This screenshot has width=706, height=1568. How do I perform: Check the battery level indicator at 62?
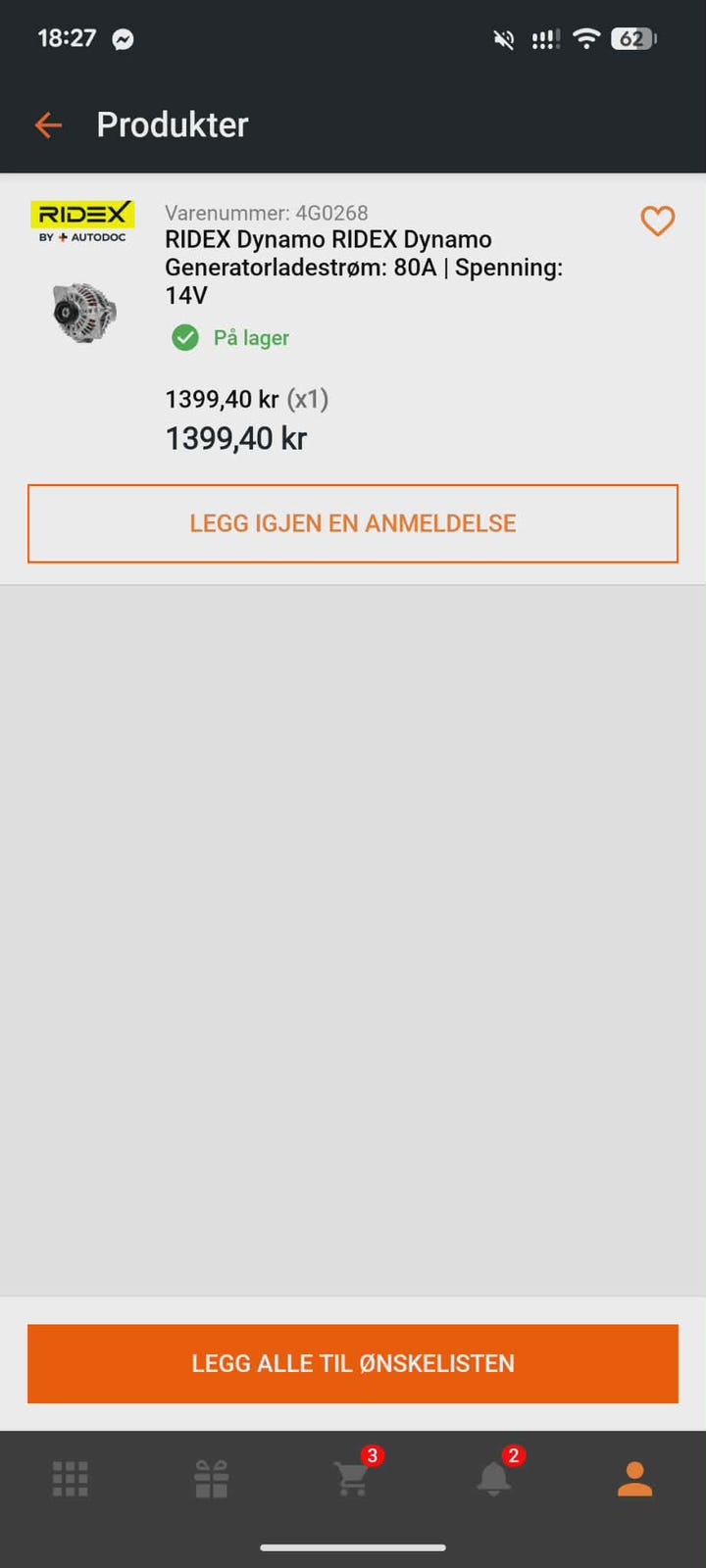pyautogui.click(x=633, y=39)
